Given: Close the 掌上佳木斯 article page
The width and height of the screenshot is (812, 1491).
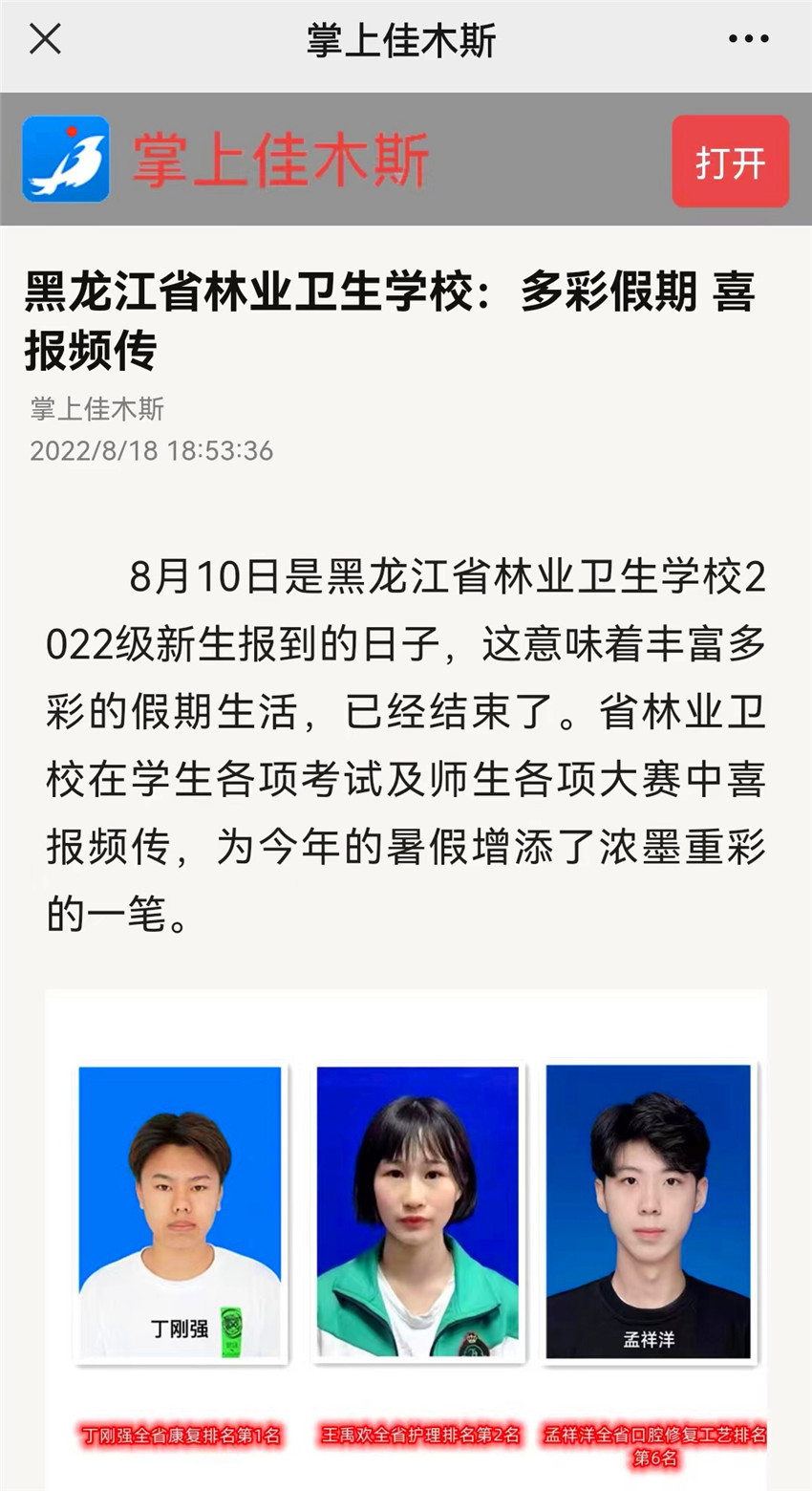Looking at the screenshot, I should coord(45,40).
